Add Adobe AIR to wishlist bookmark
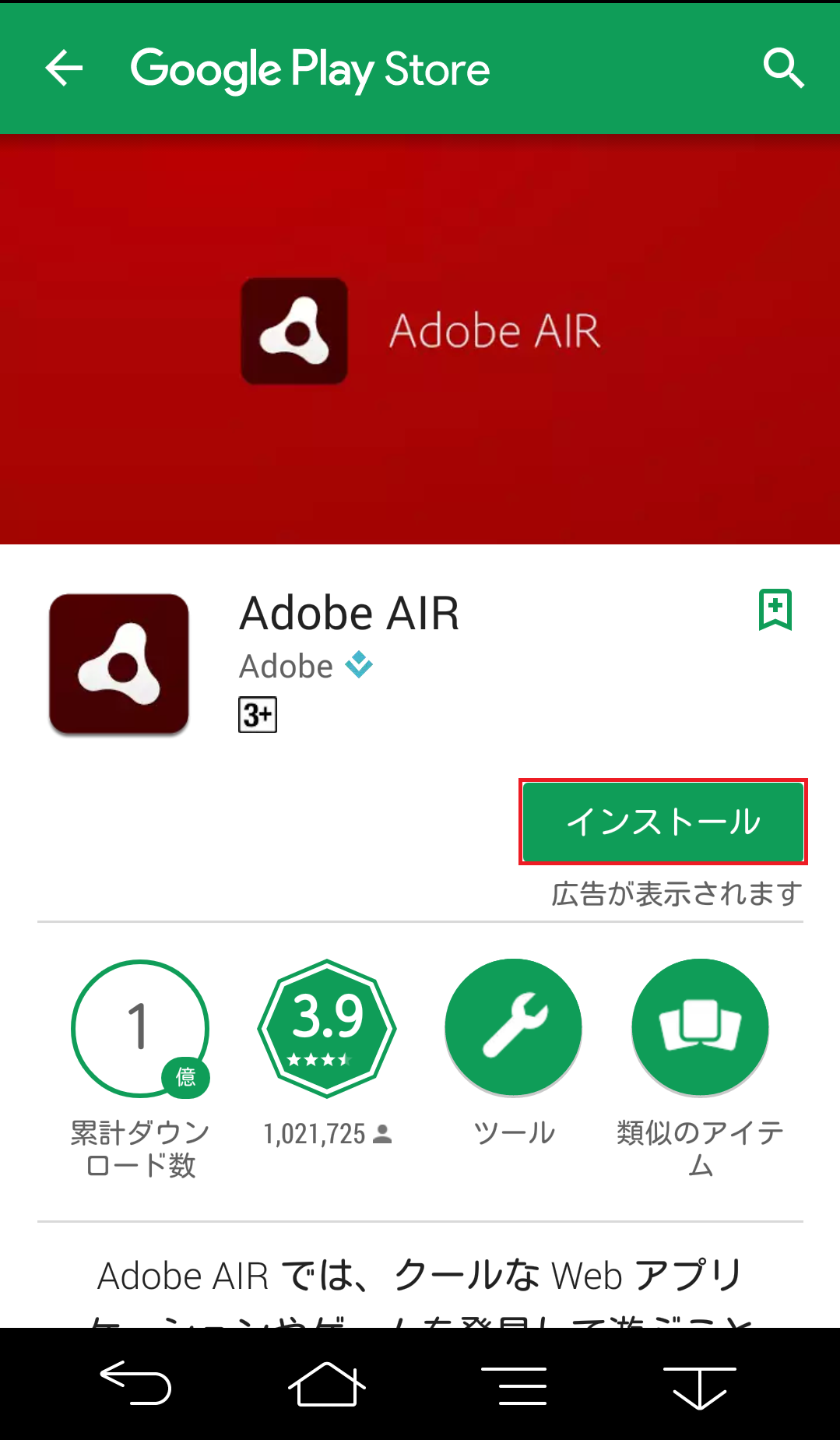The height and width of the screenshot is (1440, 840). click(x=775, y=609)
